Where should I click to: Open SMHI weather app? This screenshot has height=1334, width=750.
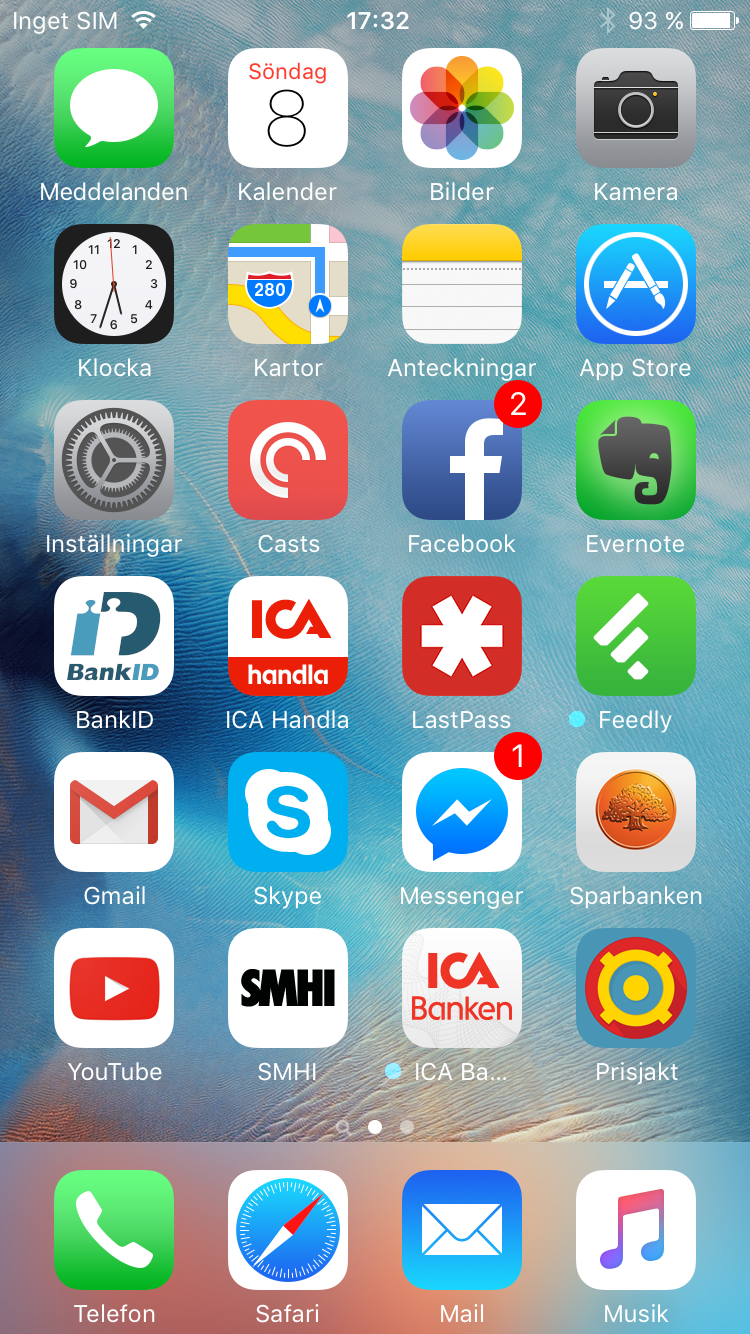tap(288, 988)
